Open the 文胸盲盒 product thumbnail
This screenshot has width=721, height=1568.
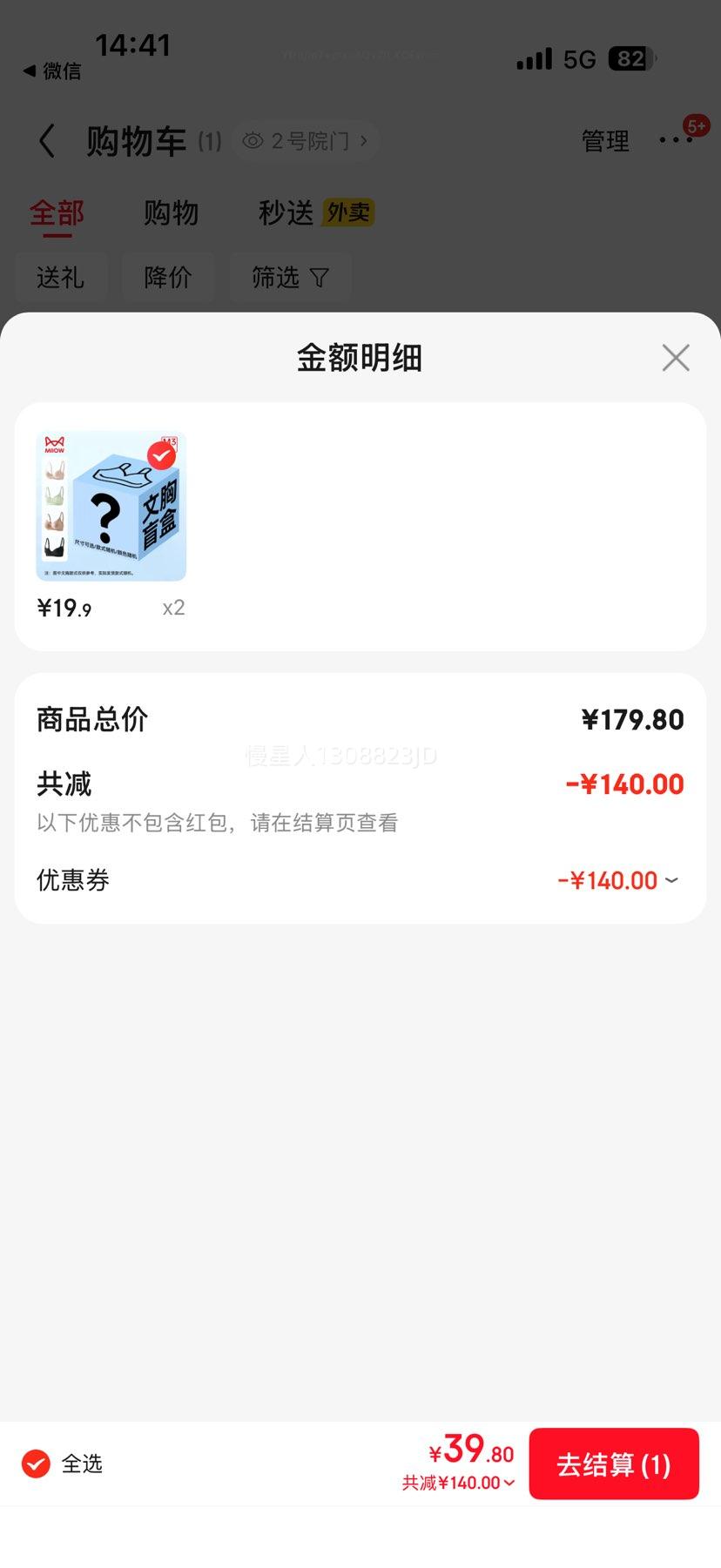111,506
